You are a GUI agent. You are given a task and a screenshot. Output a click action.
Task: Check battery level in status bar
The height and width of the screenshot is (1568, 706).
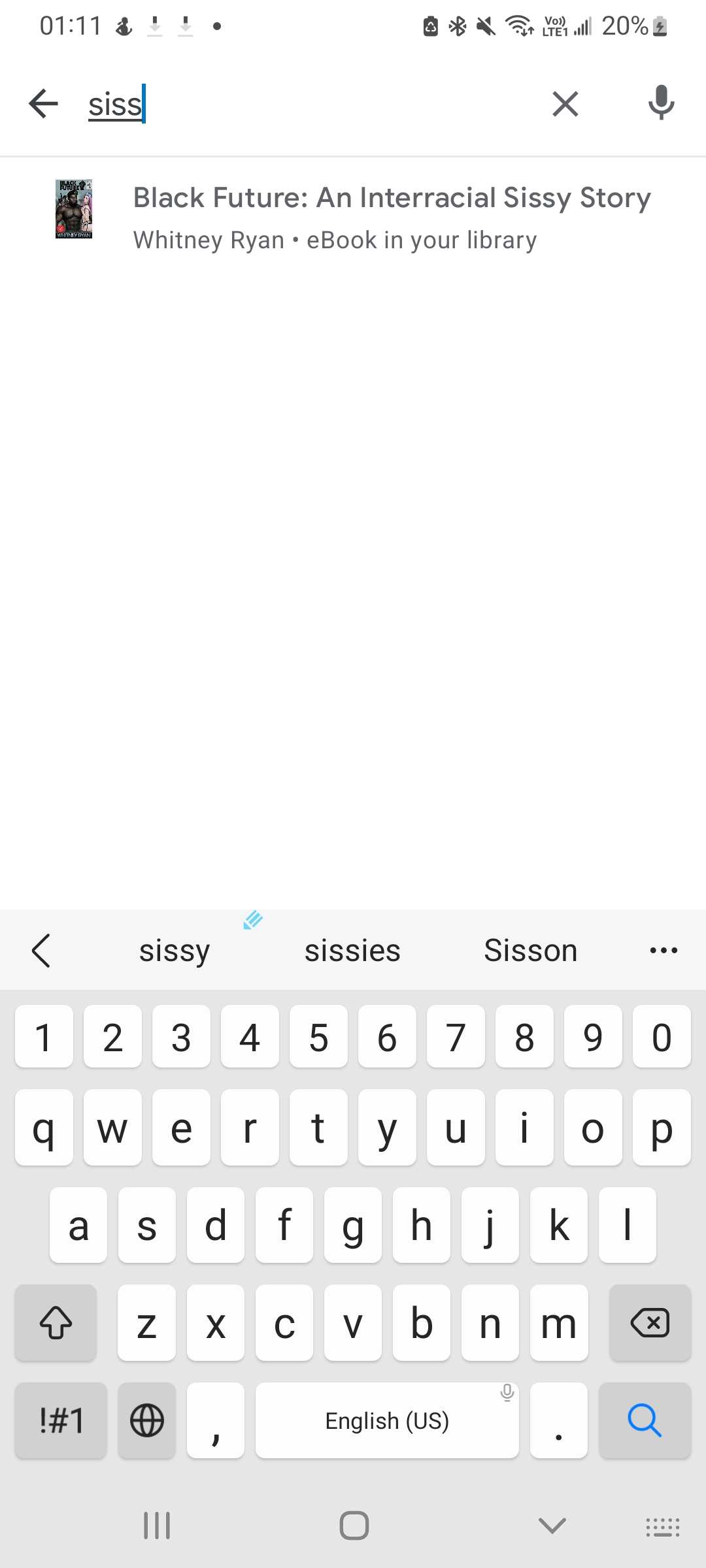(x=626, y=26)
